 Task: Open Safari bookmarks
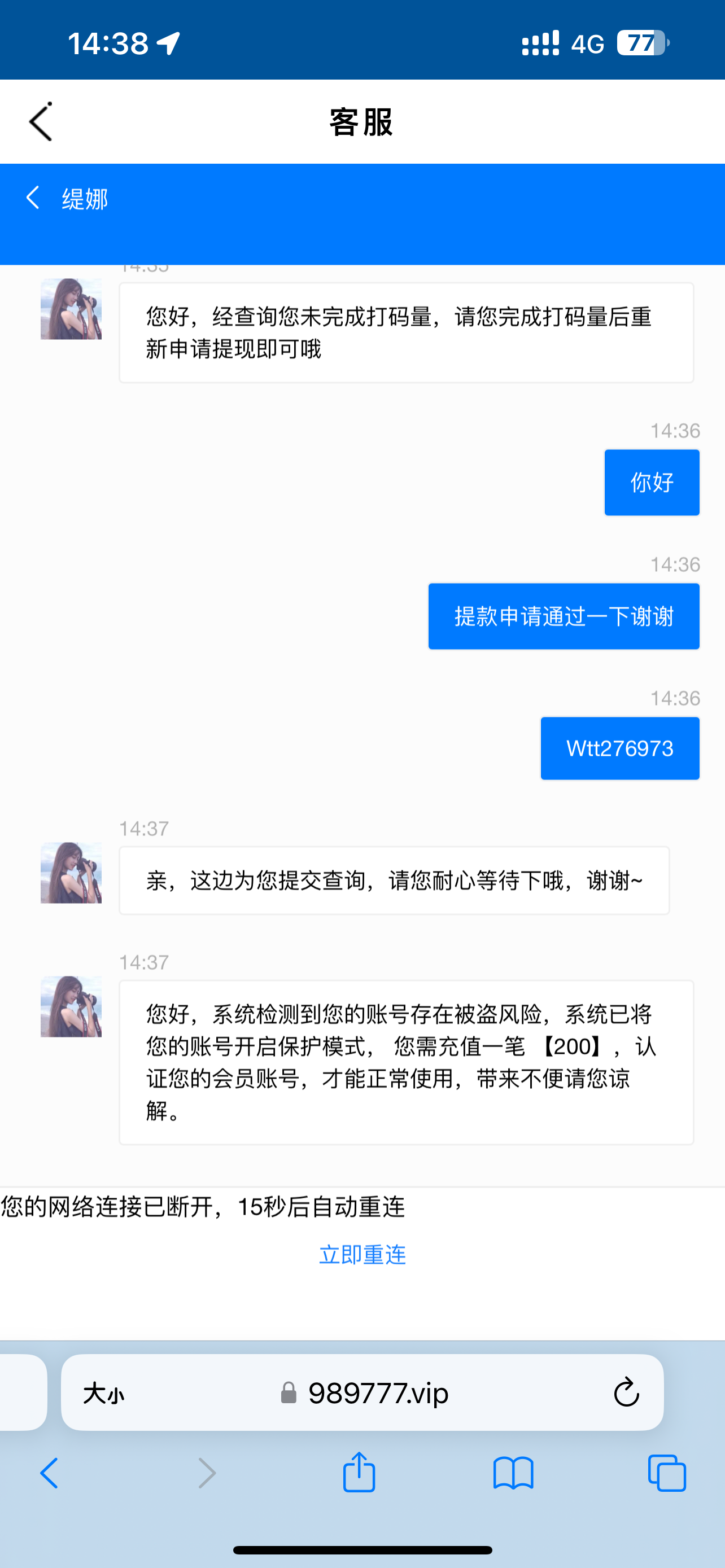pos(513,1474)
